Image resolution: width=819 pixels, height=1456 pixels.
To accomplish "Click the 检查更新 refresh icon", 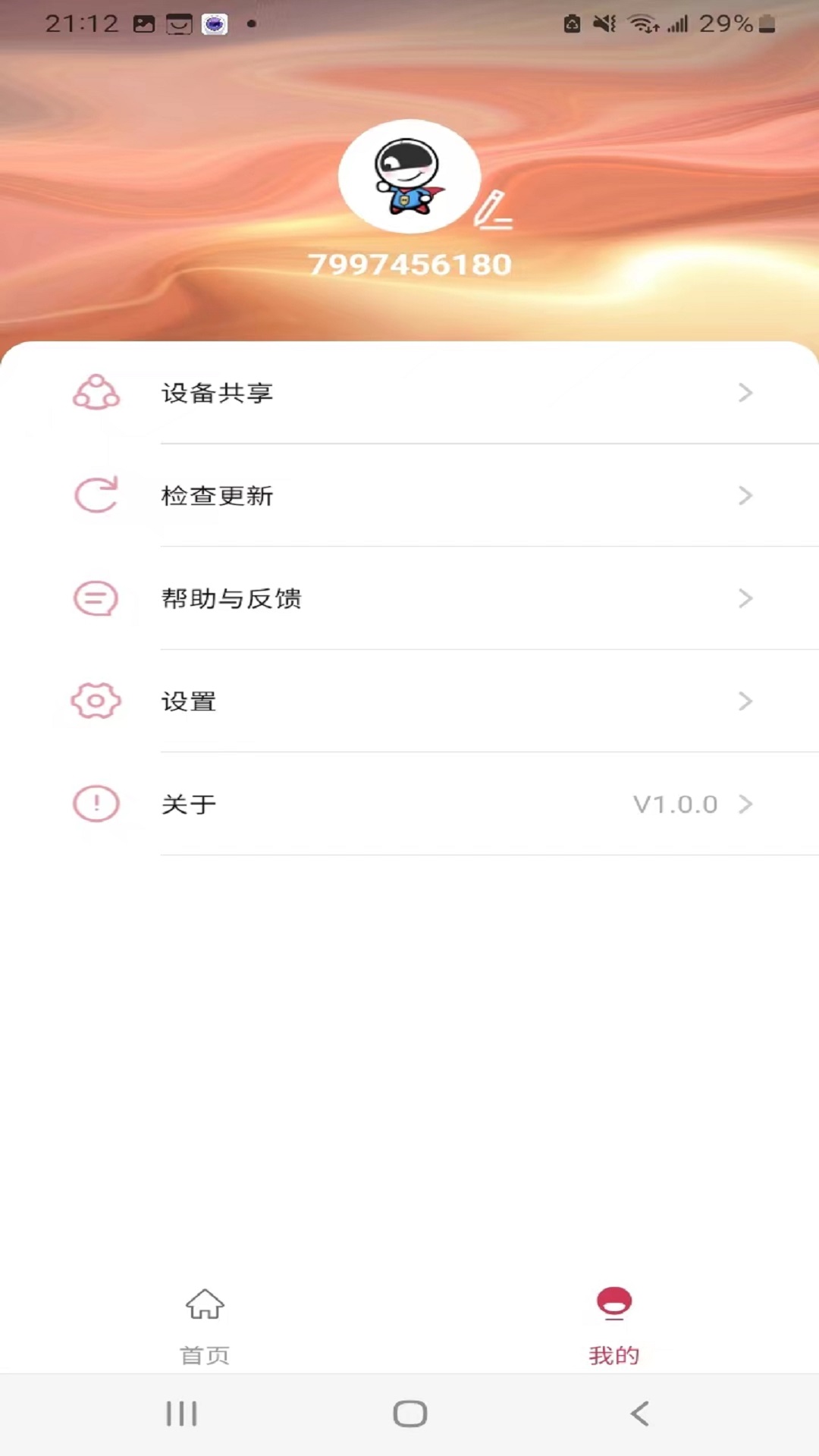I will 96,496.
